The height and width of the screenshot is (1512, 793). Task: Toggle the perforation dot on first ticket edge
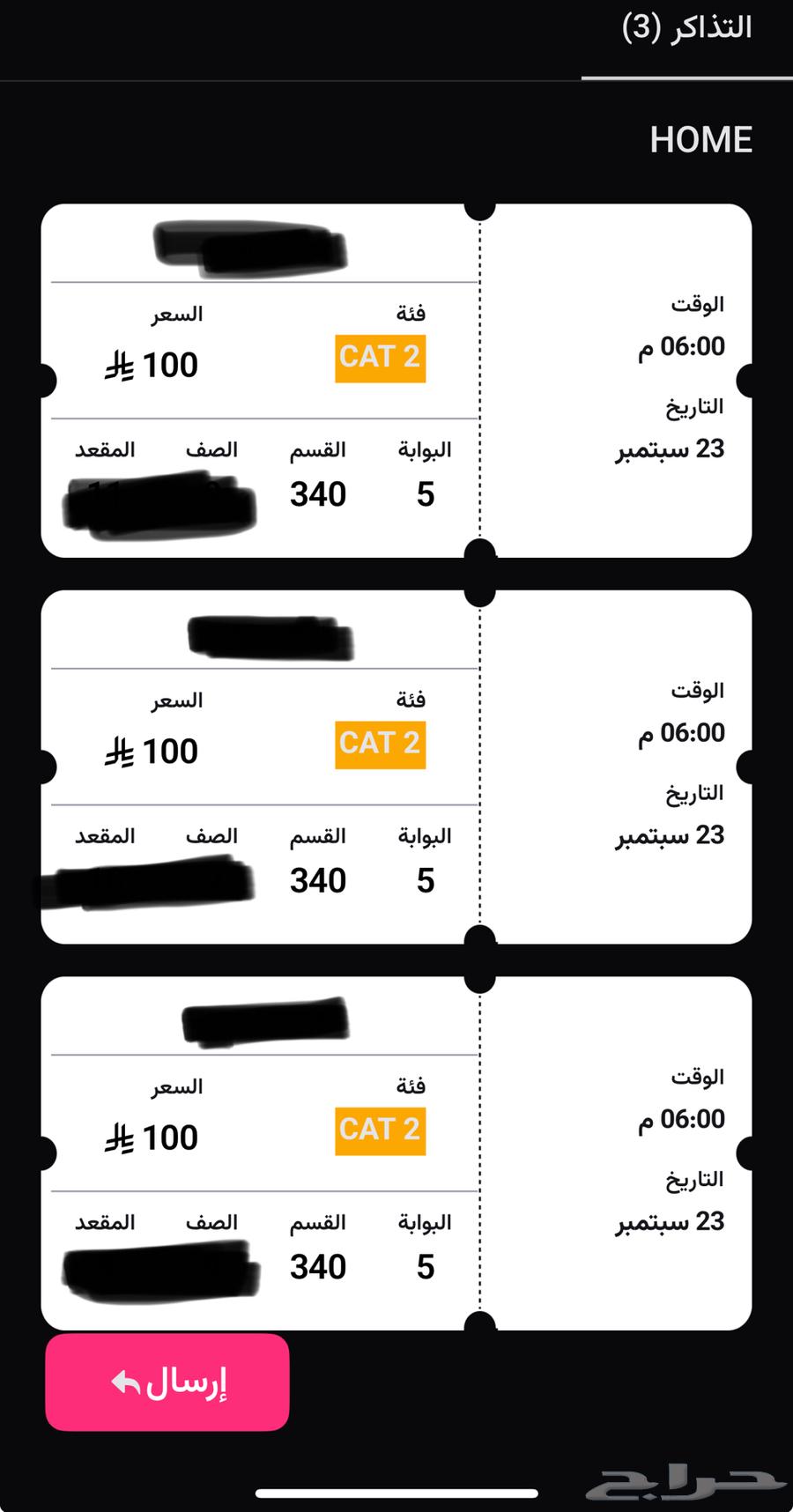point(480,211)
